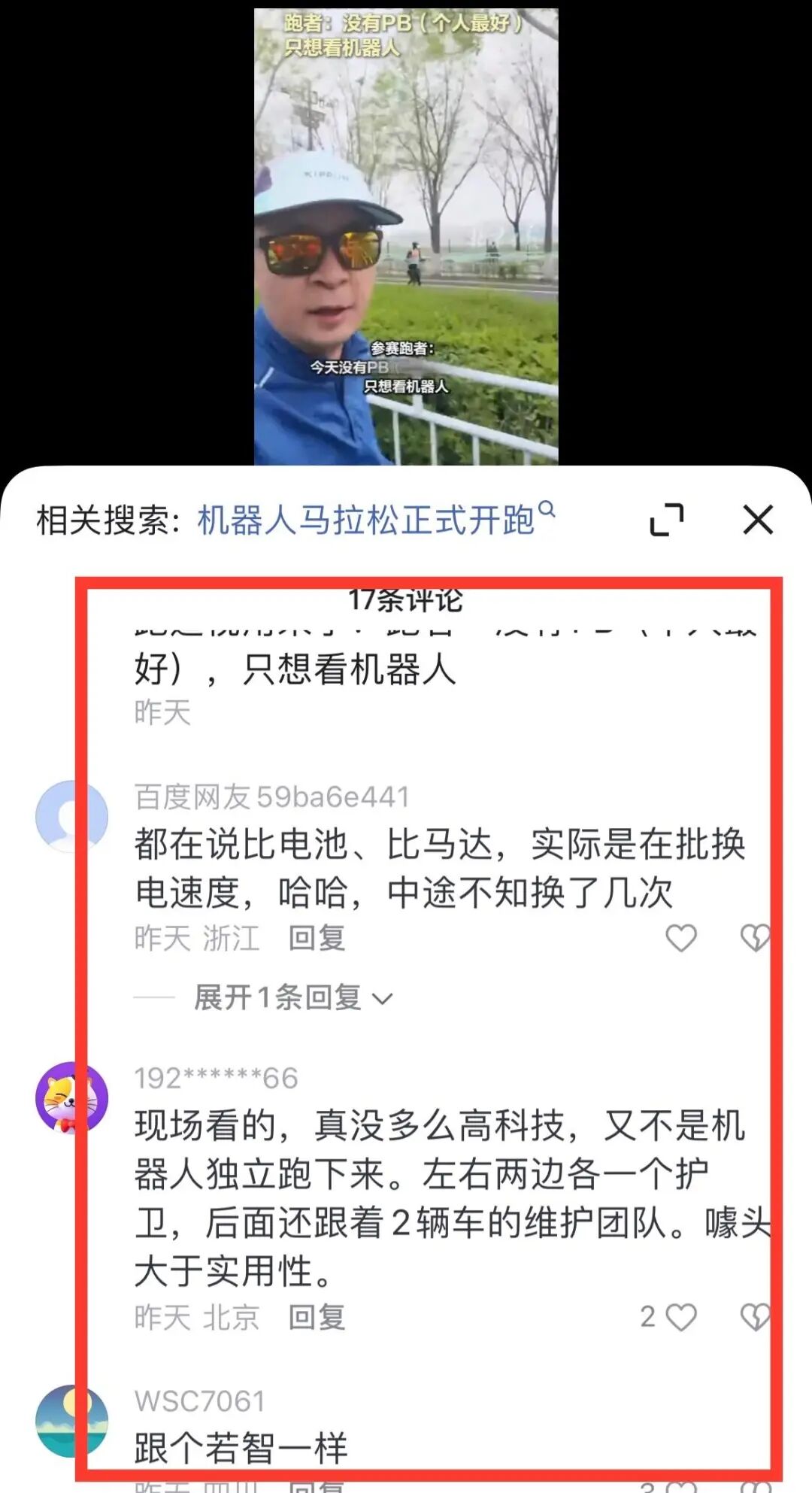The image size is (812, 1493).
Task: Dislike 百度网友59ba6e441's comment
Action: (x=755, y=938)
